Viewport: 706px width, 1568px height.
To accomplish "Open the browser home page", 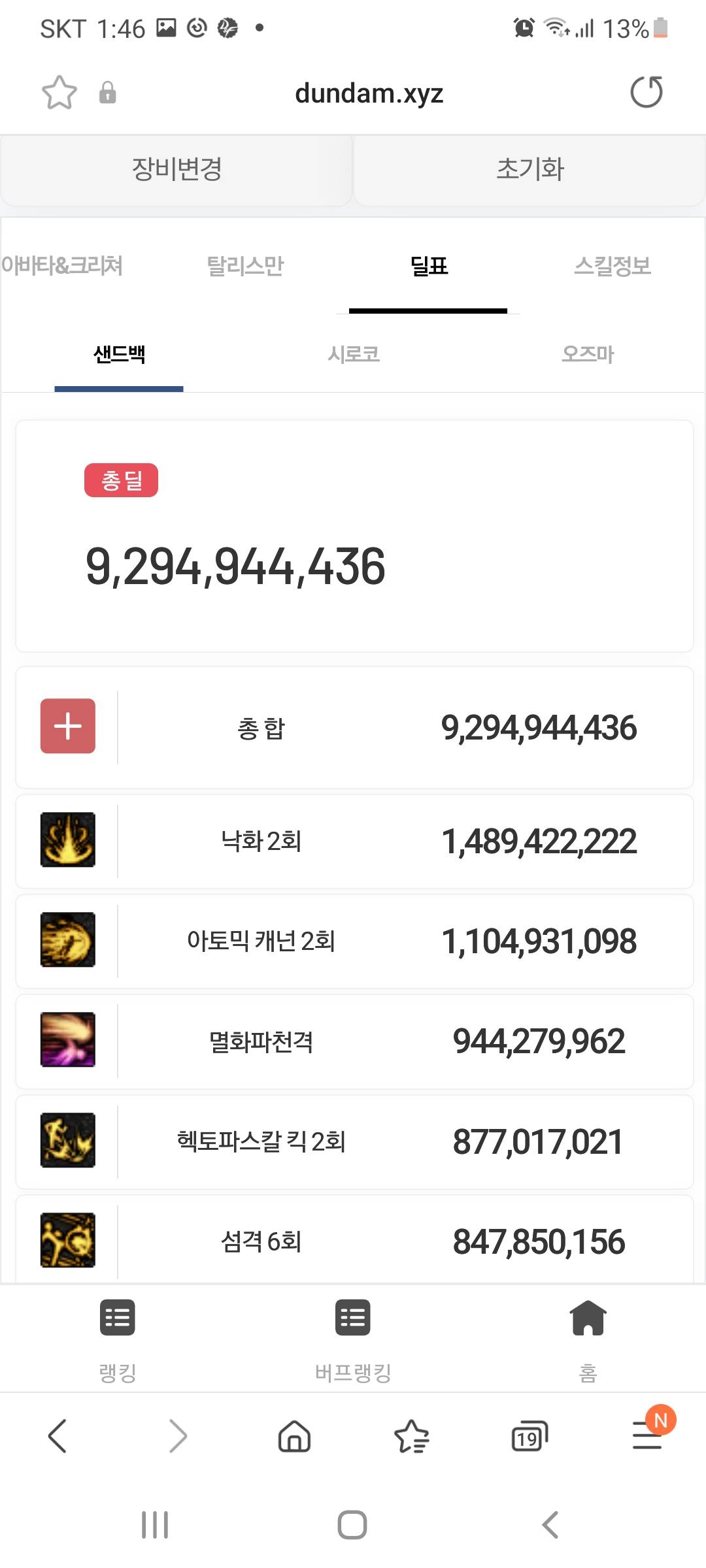I will tap(294, 1436).
